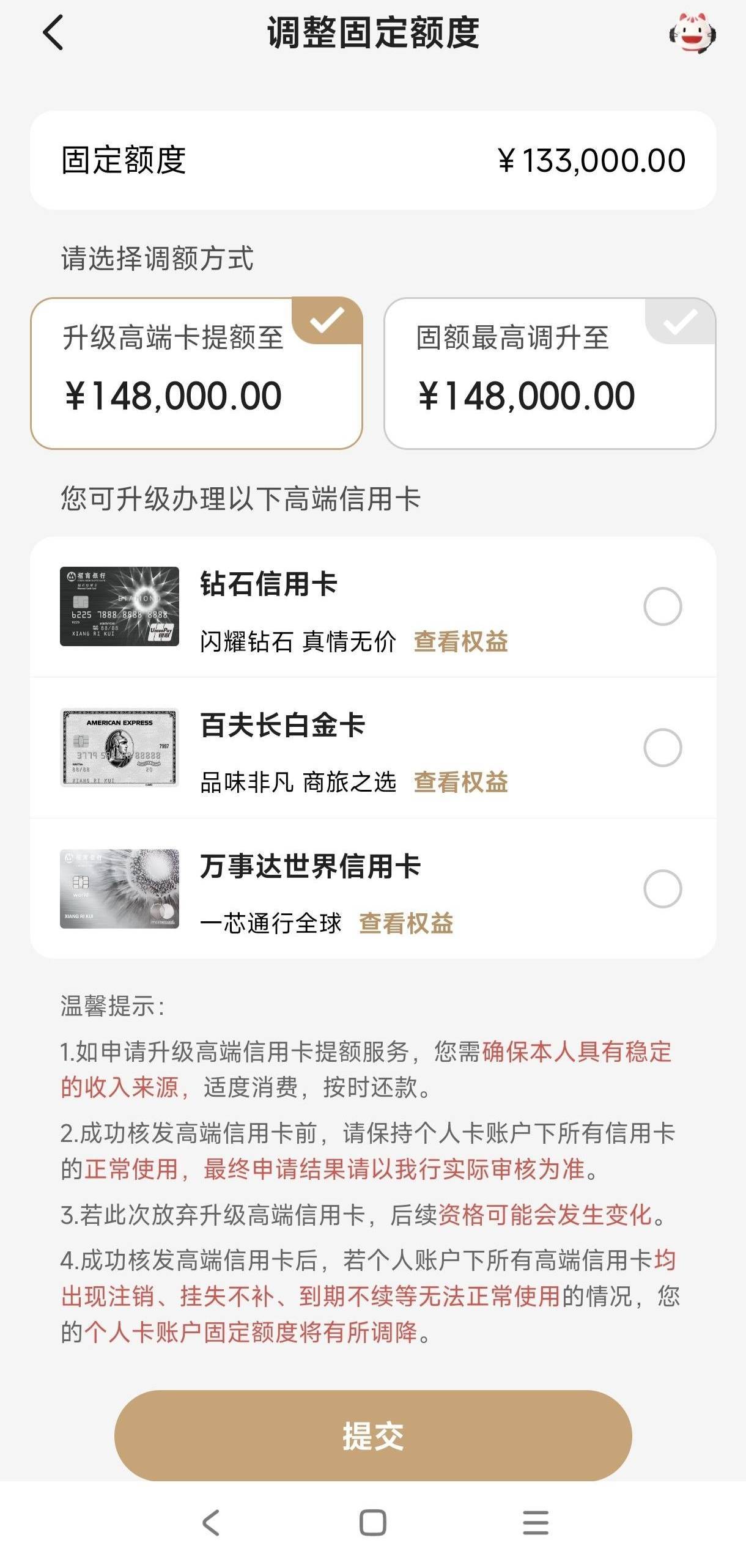
Task: Open system recent apps menu
Action: pyautogui.click(x=535, y=1522)
